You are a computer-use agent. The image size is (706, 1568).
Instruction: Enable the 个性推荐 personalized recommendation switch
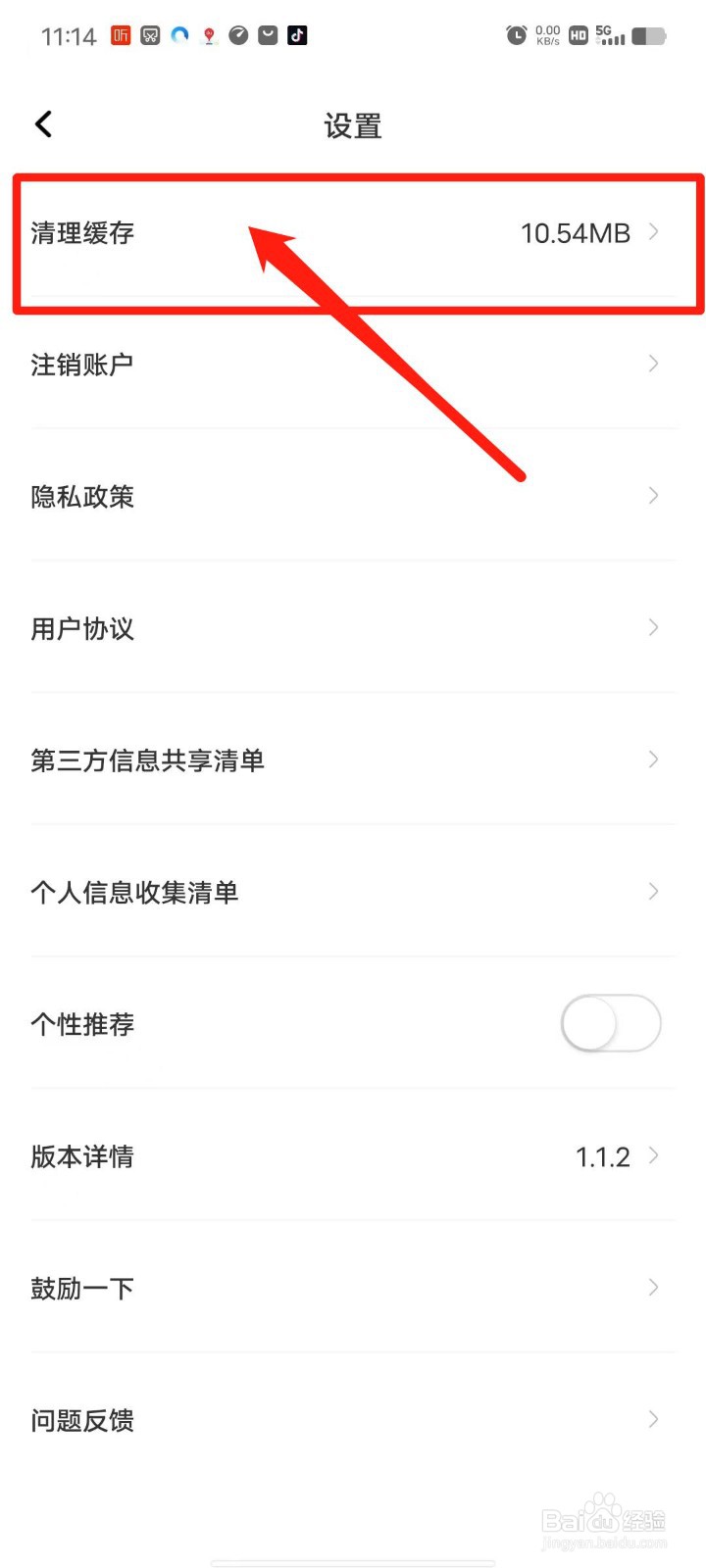tap(610, 1023)
